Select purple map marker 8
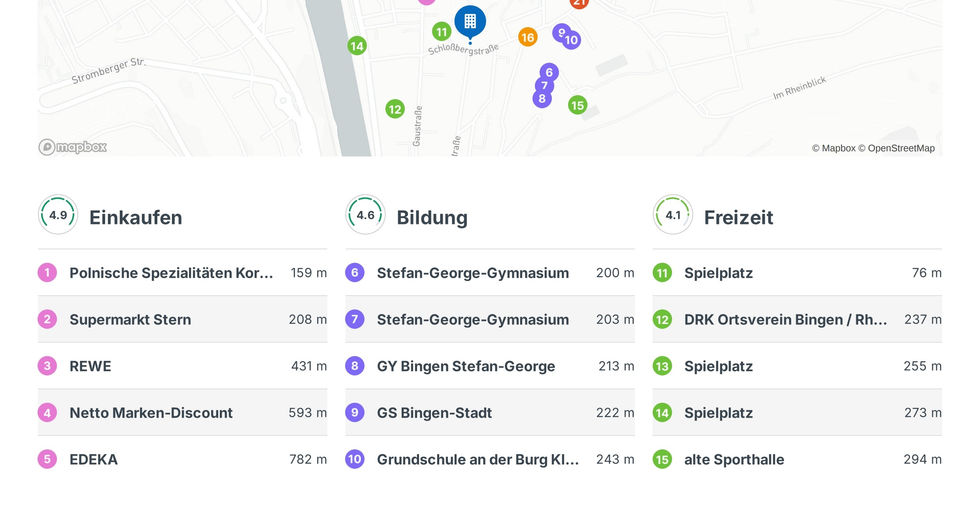Screen dimensions: 980x507 [x=542, y=99]
